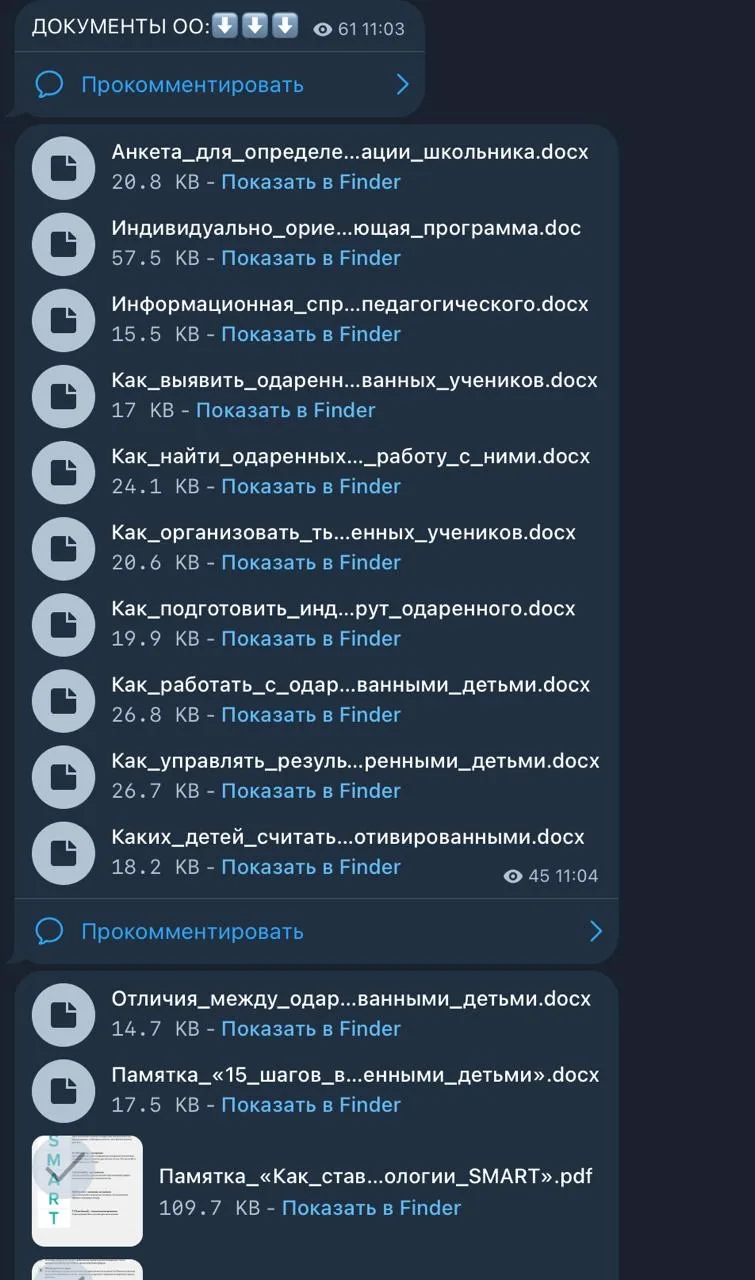Open the Как_управлять_резуль docx file icon

click(x=63, y=776)
